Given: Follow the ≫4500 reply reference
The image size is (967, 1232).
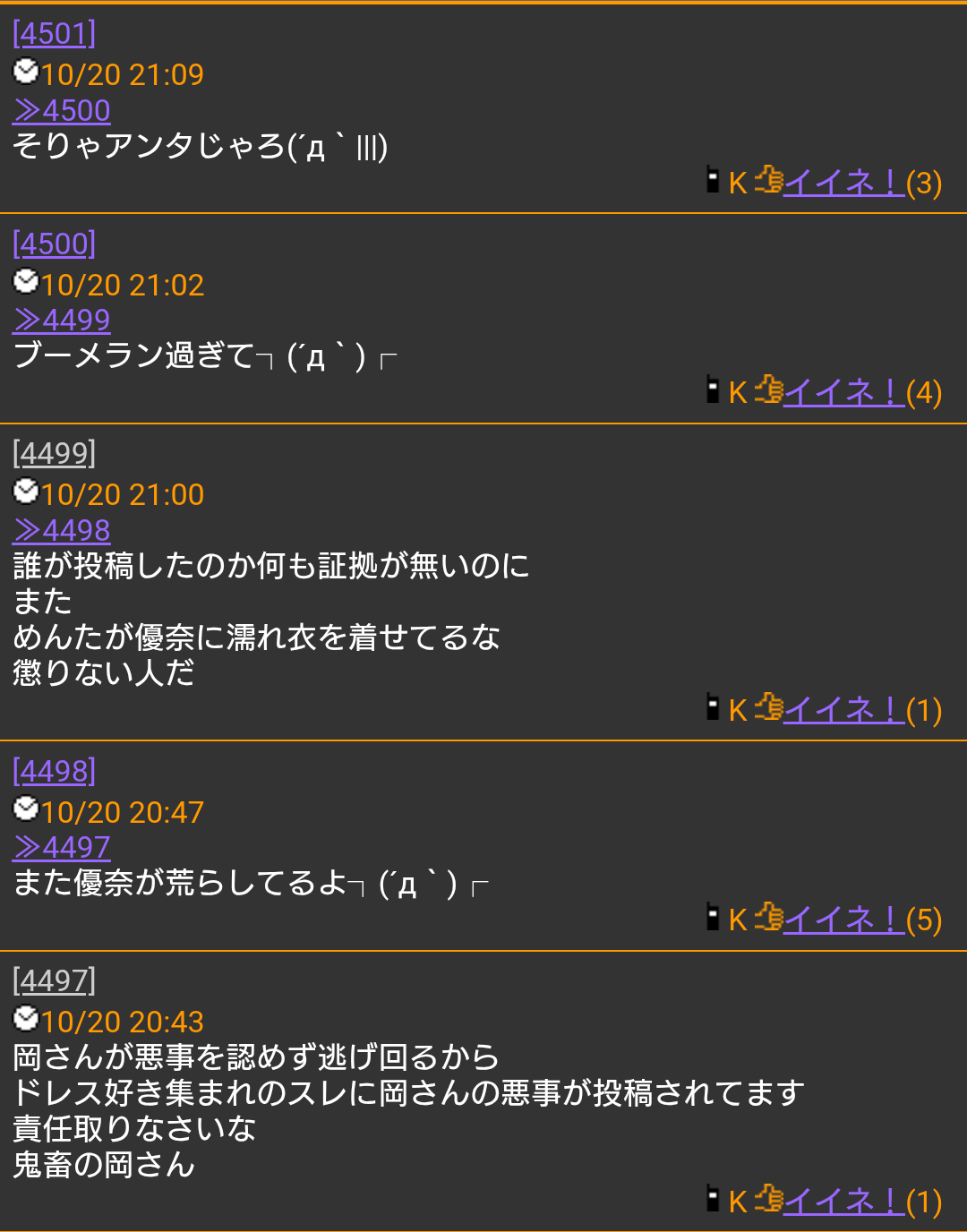Looking at the screenshot, I should 62,110.
